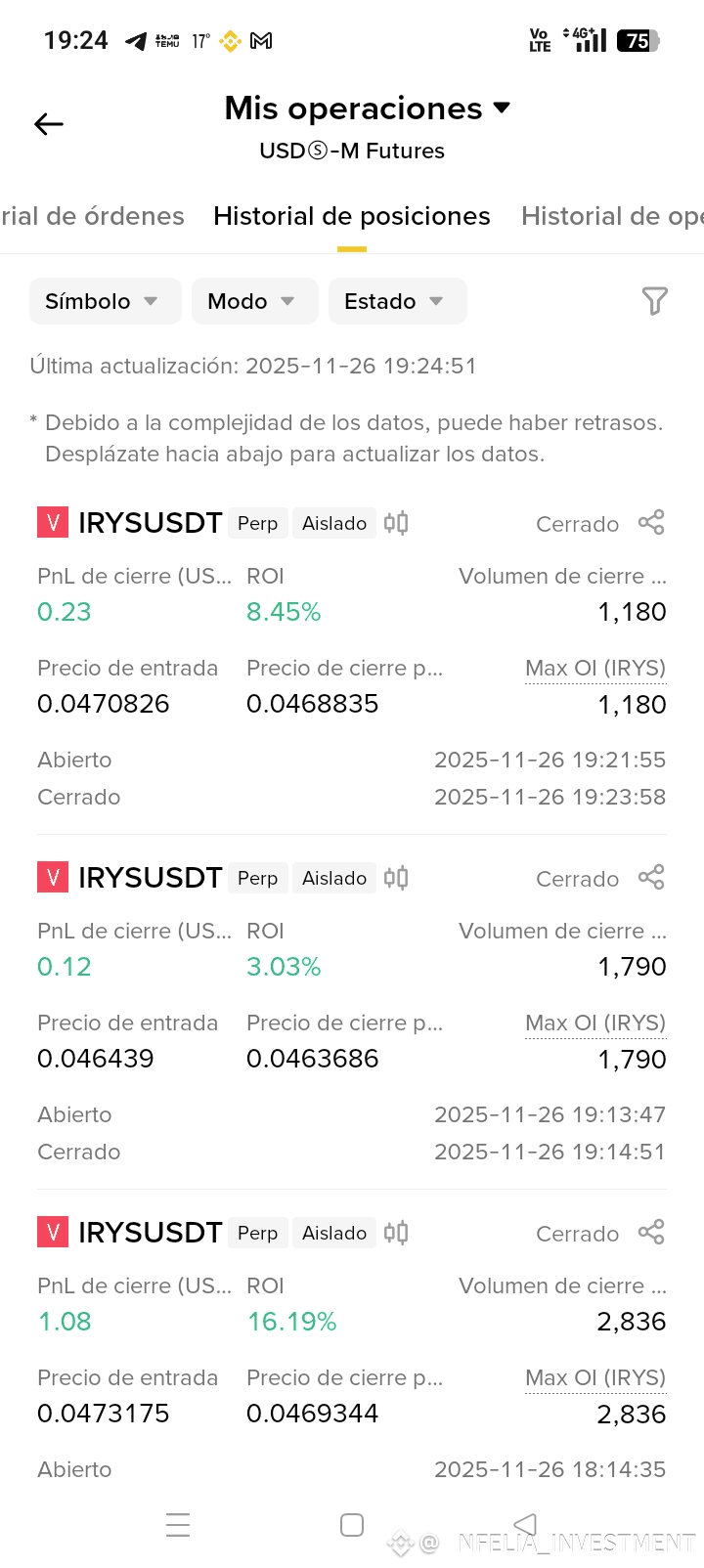Image resolution: width=704 pixels, height=1568 pixels.
Task: Open the Símbolo filter dropdown
Action: tap(105, 301)
